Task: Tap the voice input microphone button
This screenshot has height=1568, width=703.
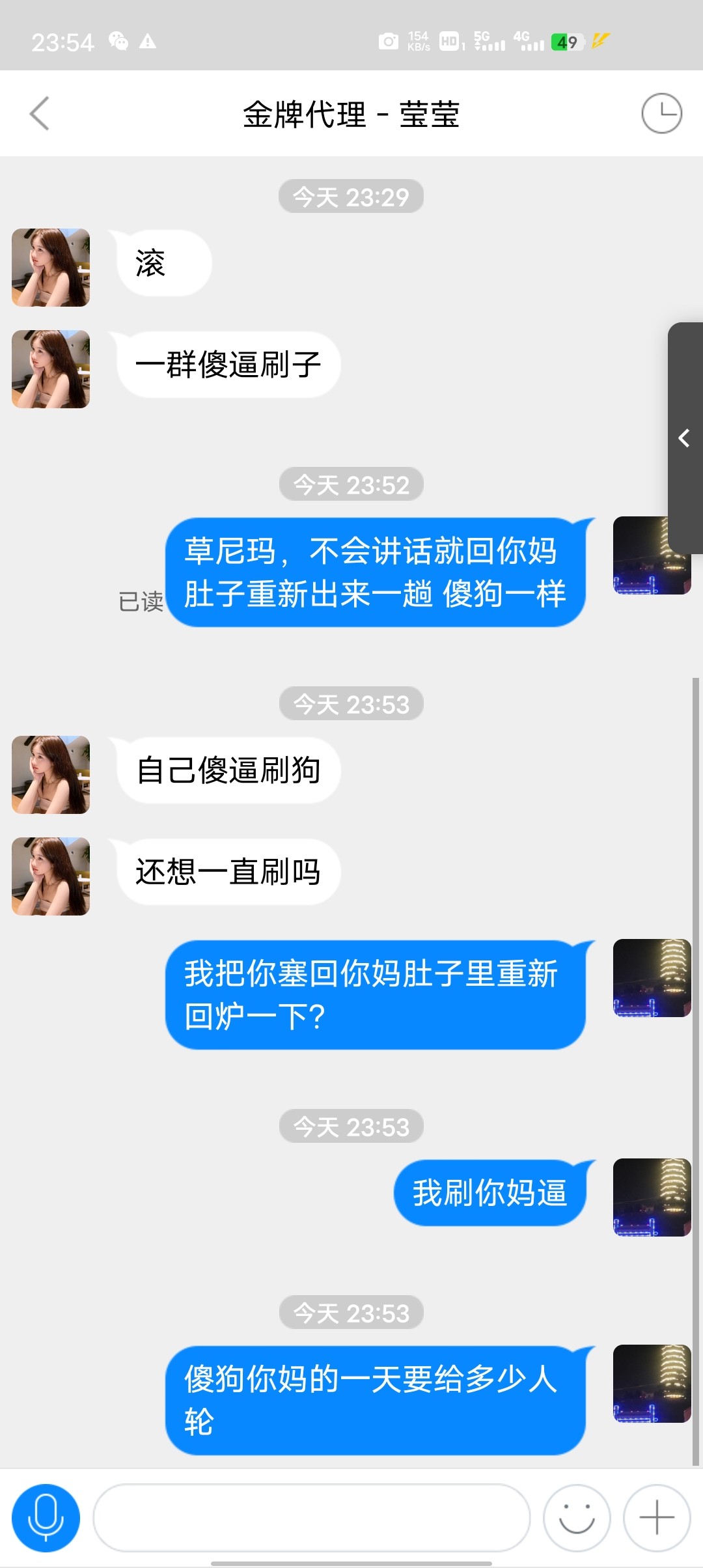Action: [46, 1517]
